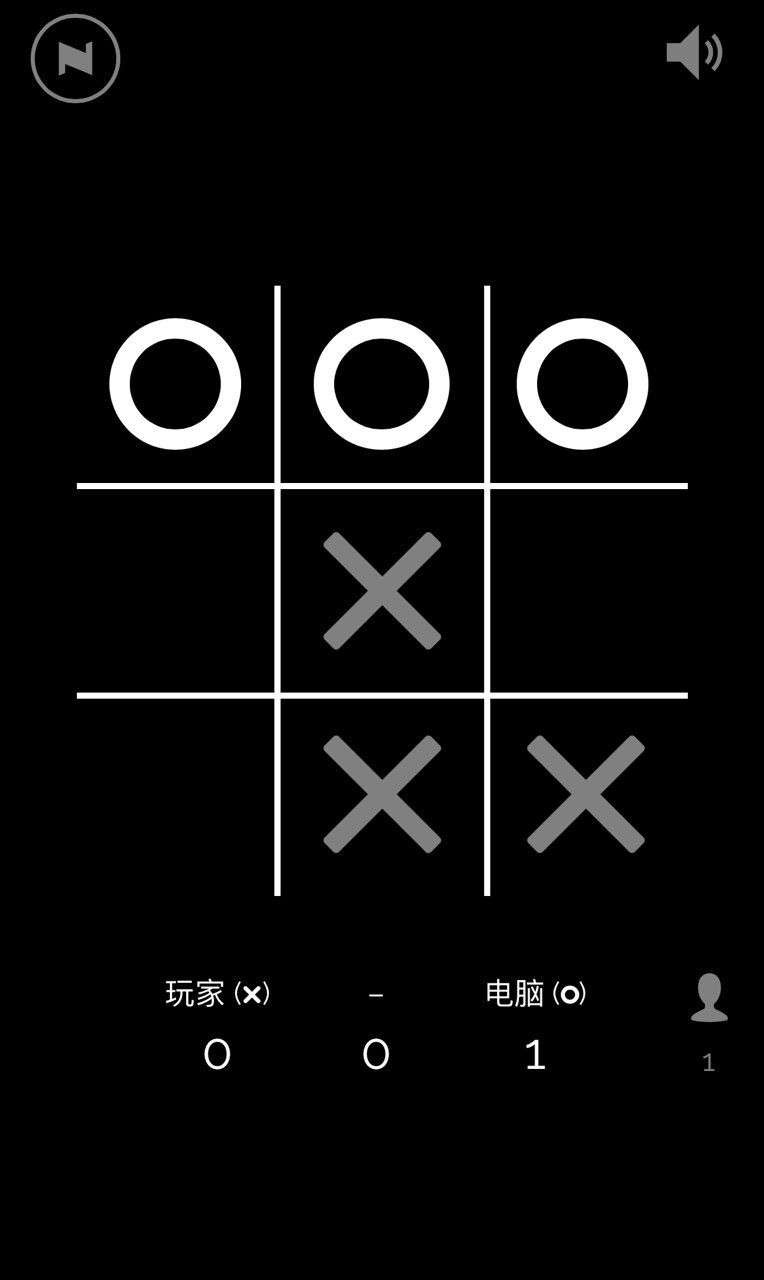Switch the player mode icon
Screen dimensions: 764x1280
[x=709, y=998]
